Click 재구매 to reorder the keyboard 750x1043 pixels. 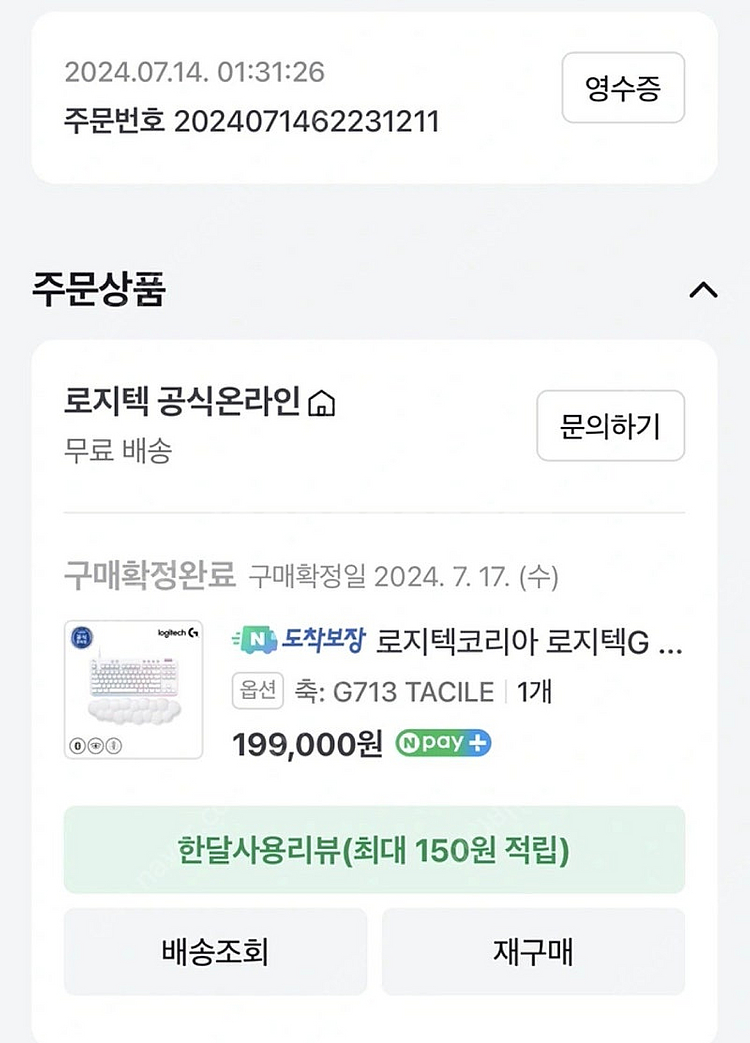pyautogui.click(x=533, y=952)
